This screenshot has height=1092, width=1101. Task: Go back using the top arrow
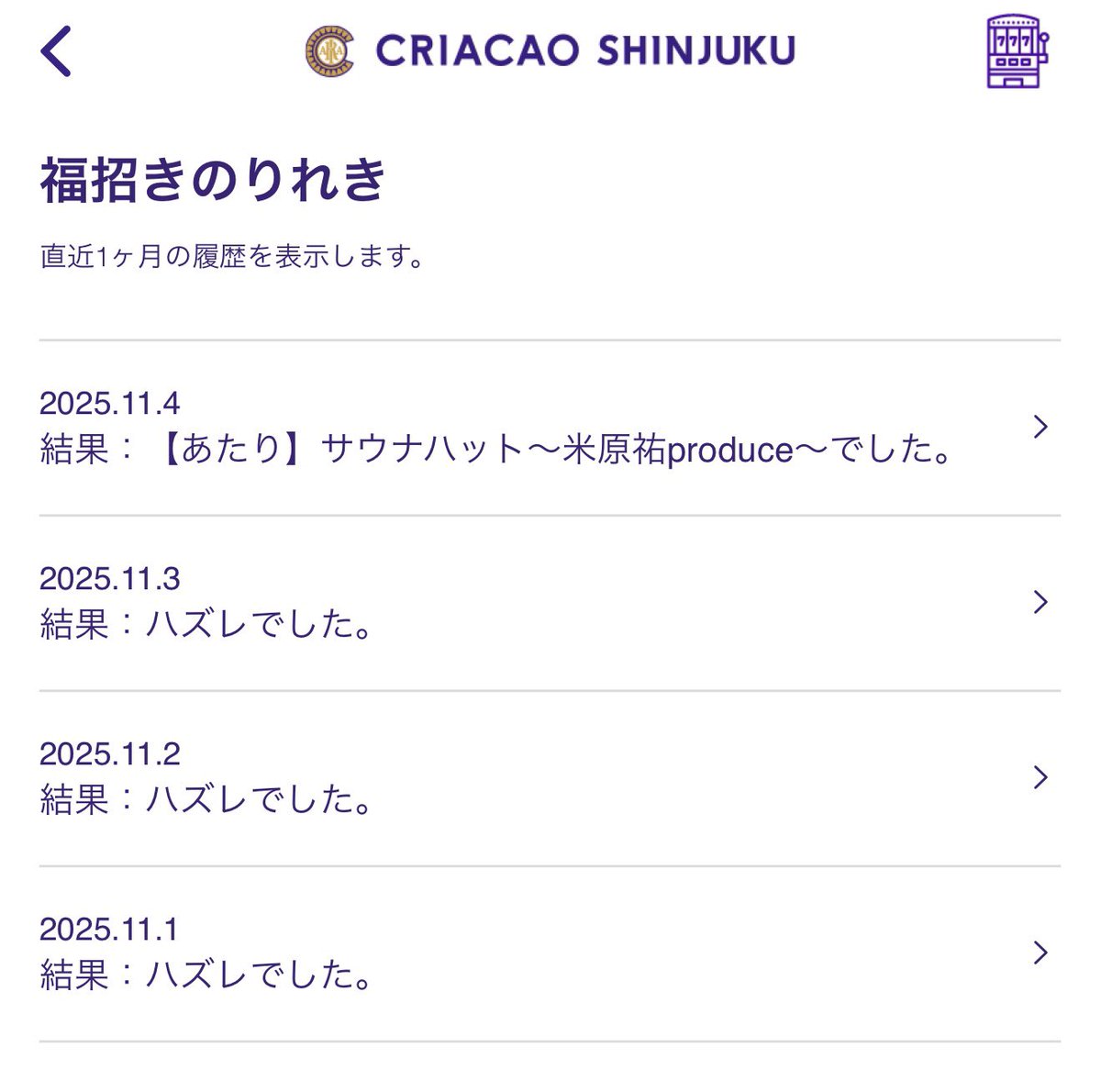pyautogui.click(x=57, y=51)
